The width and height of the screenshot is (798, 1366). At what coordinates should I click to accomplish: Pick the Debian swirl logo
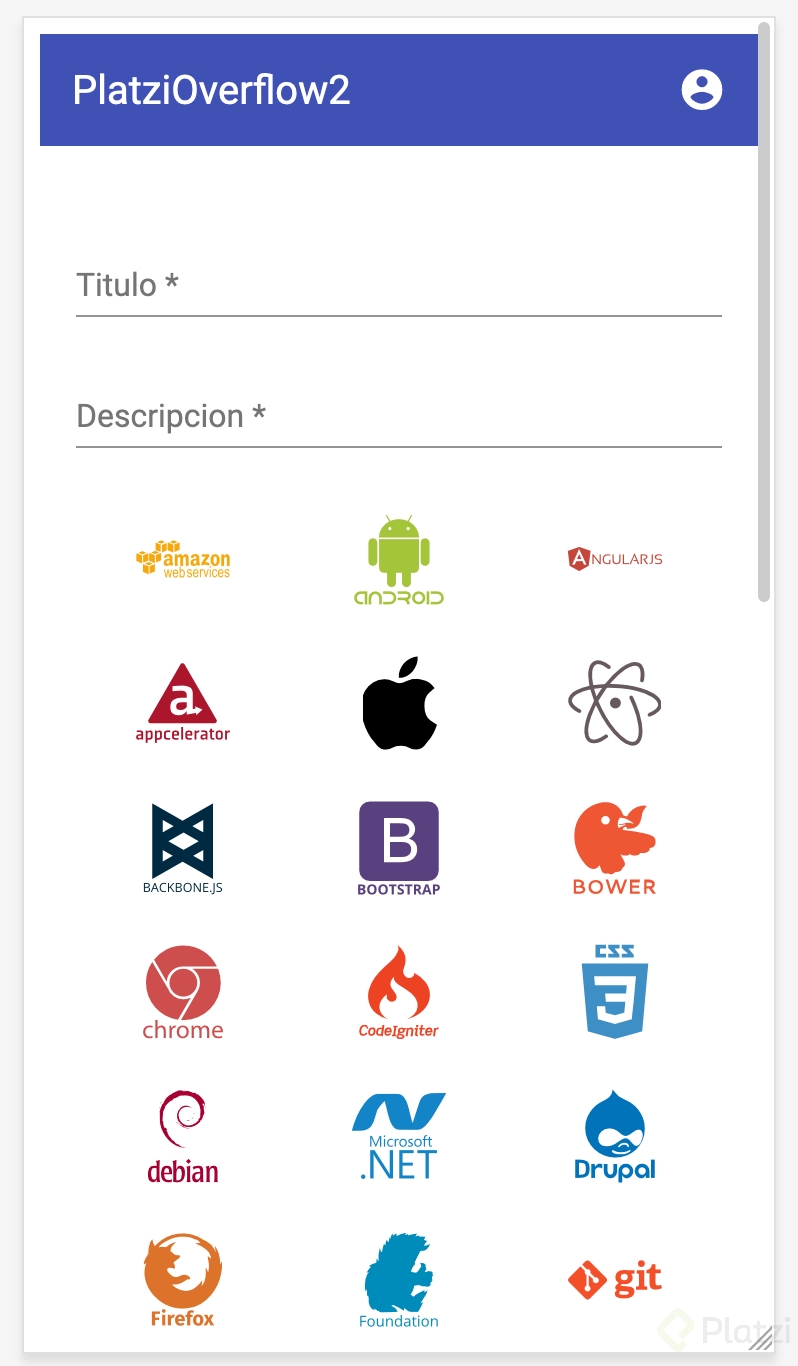183,1136
